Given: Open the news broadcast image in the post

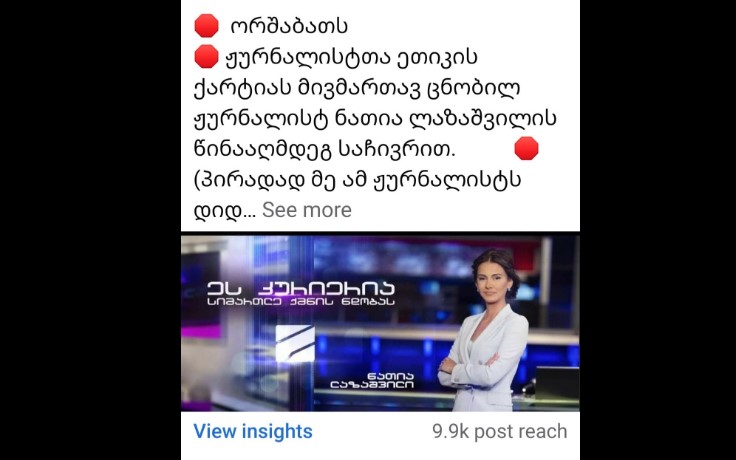Looking at the screenshot, I should pyautogui.click(x=380, y=323).
